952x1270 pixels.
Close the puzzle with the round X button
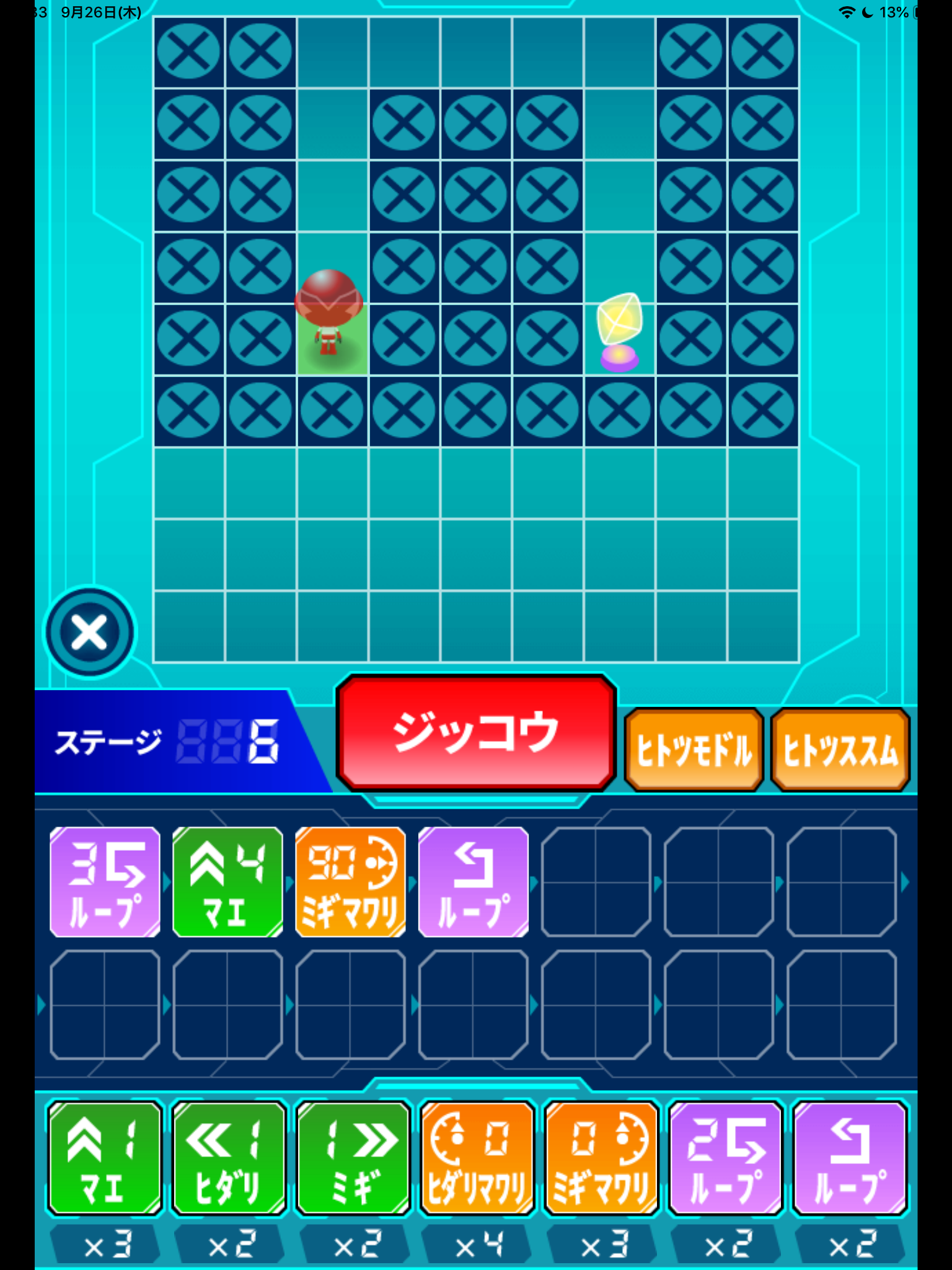click(89, 633)
